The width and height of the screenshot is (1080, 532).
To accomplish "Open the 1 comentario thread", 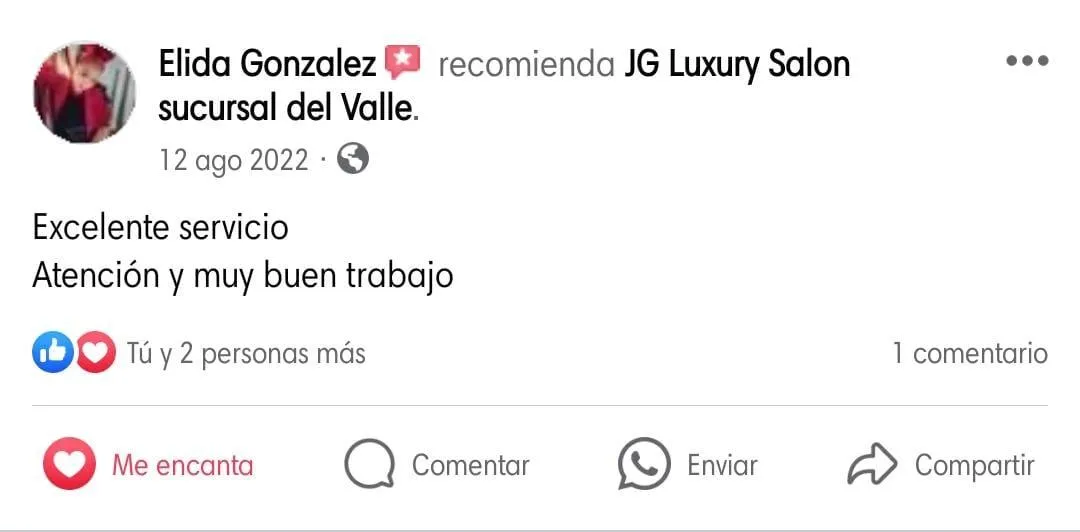I will (x=969, y=353).
